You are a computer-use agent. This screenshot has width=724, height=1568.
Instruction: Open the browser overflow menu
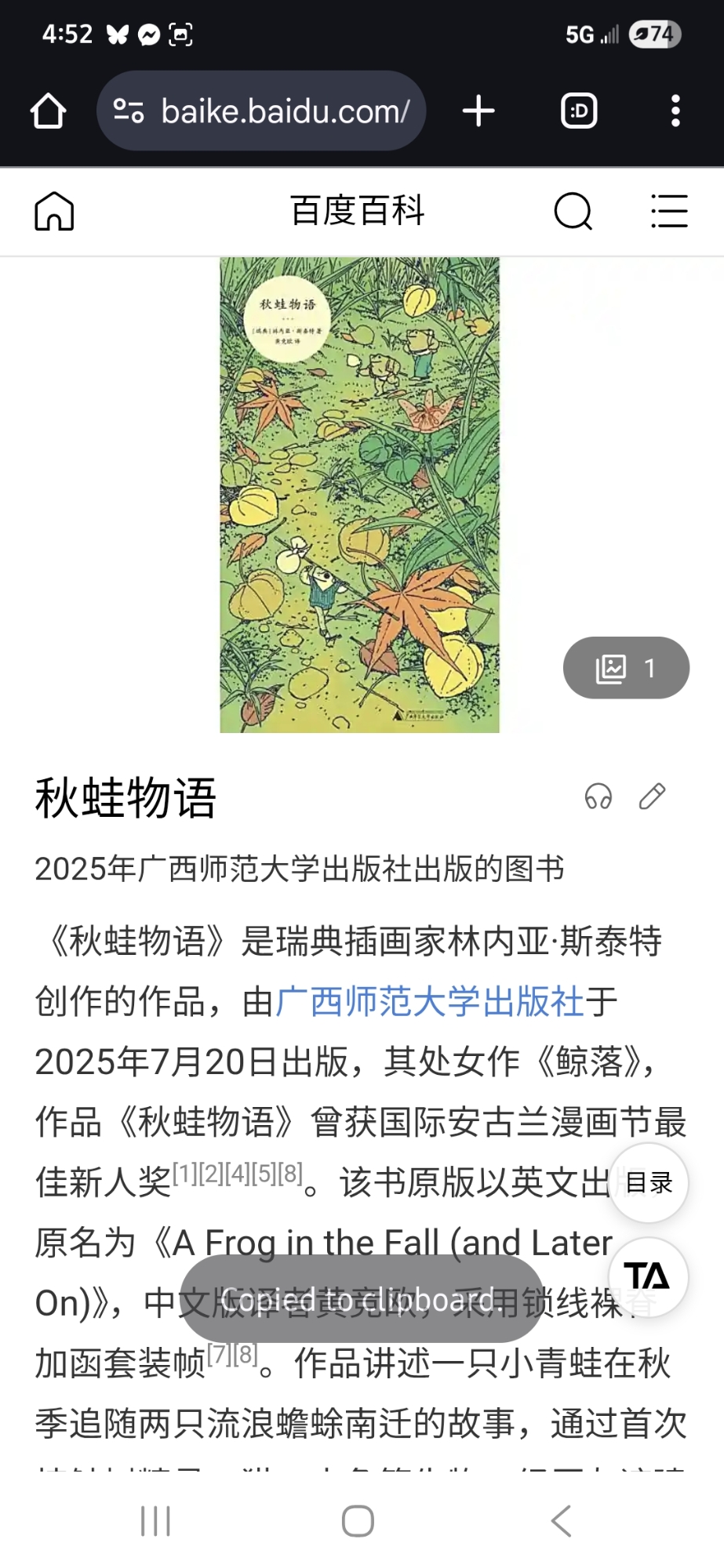pyautogui.click(x=675, y=111)
